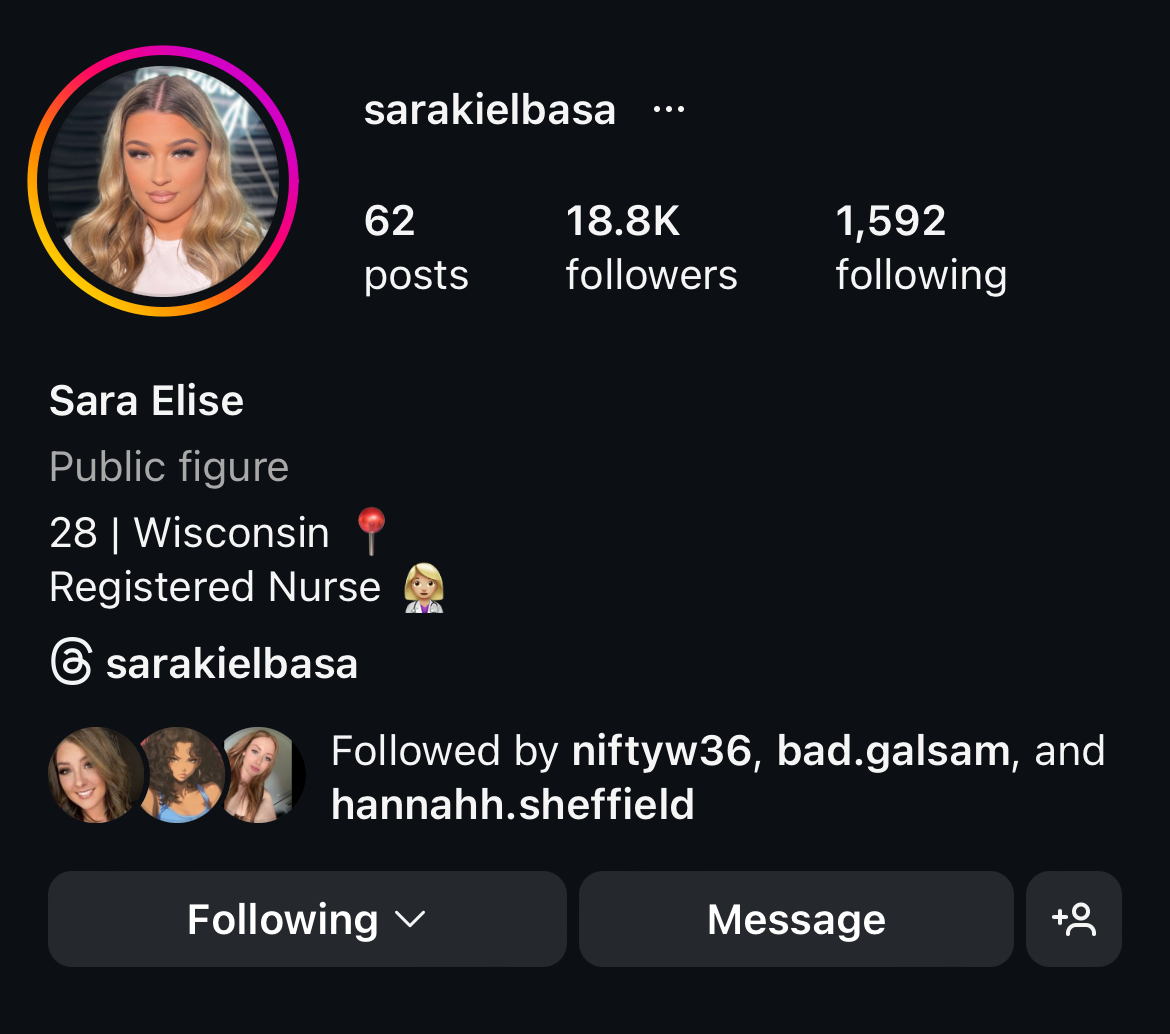Message Sara Elise
The height and width of the screenshot is (1034, 1170).
796,919
